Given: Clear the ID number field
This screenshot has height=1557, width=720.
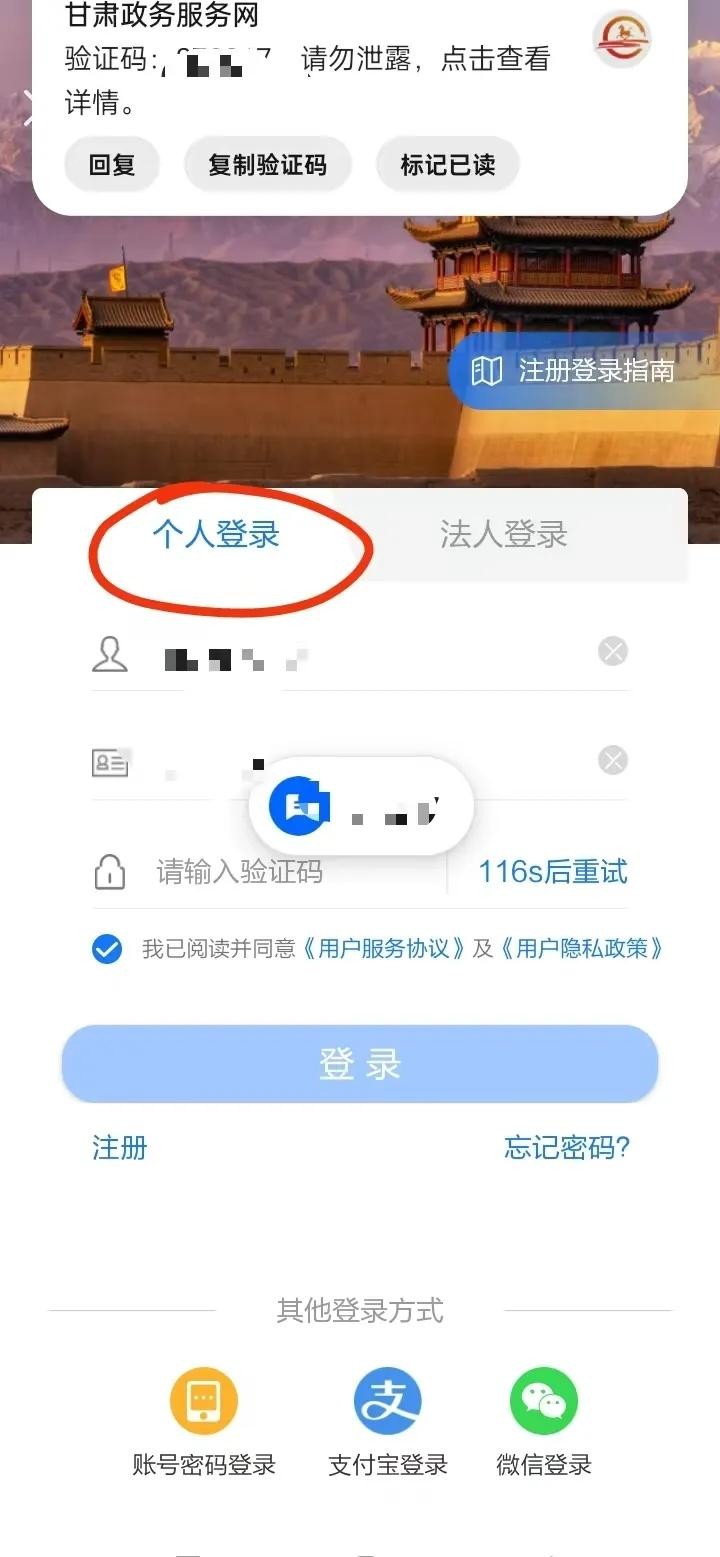Looking at the screenshot, I should pos(612,761).
